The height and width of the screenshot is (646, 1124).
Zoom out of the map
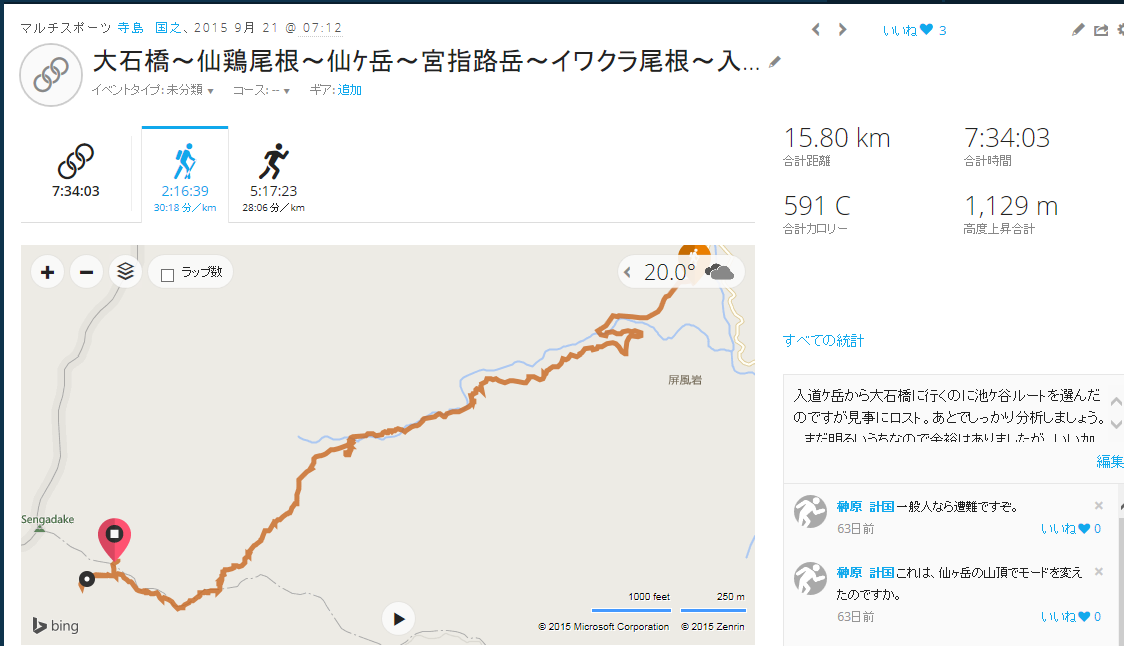(86, 271)
